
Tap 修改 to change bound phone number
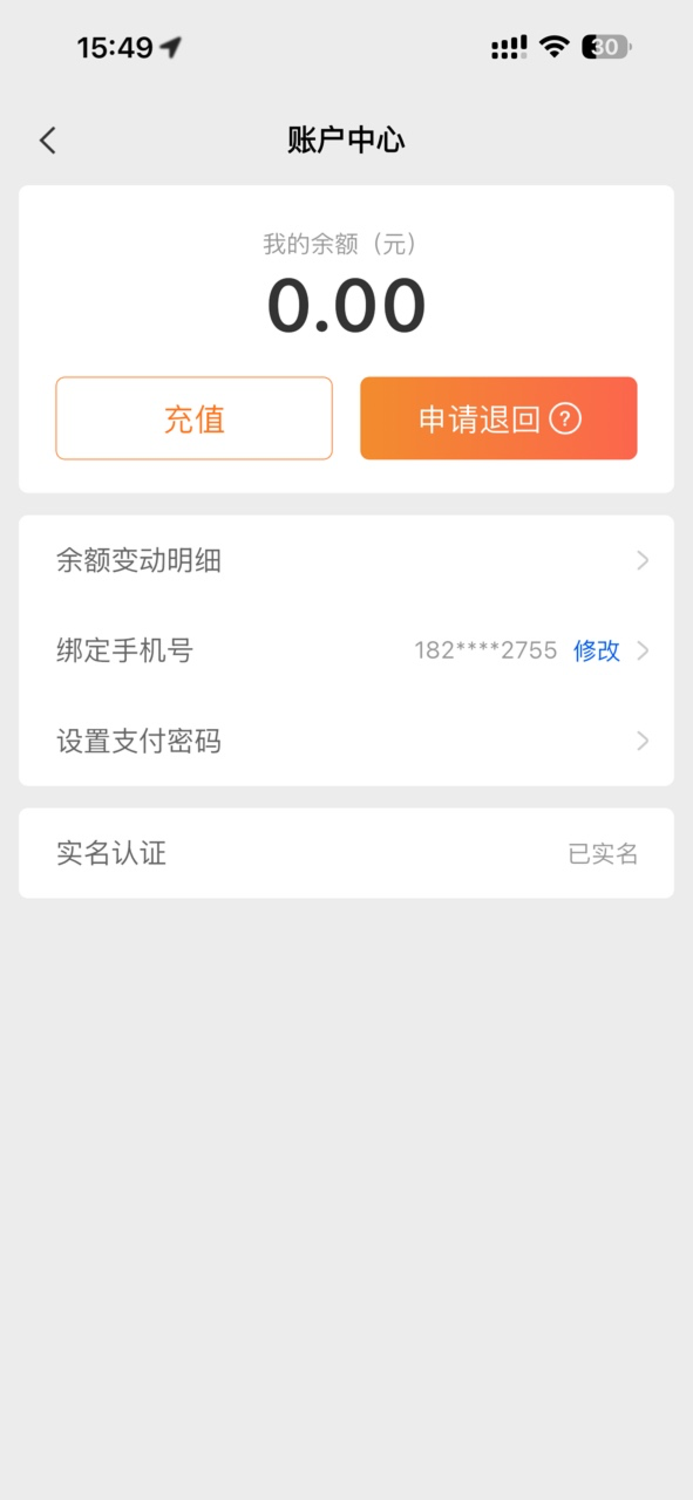(x=596, y=651)
